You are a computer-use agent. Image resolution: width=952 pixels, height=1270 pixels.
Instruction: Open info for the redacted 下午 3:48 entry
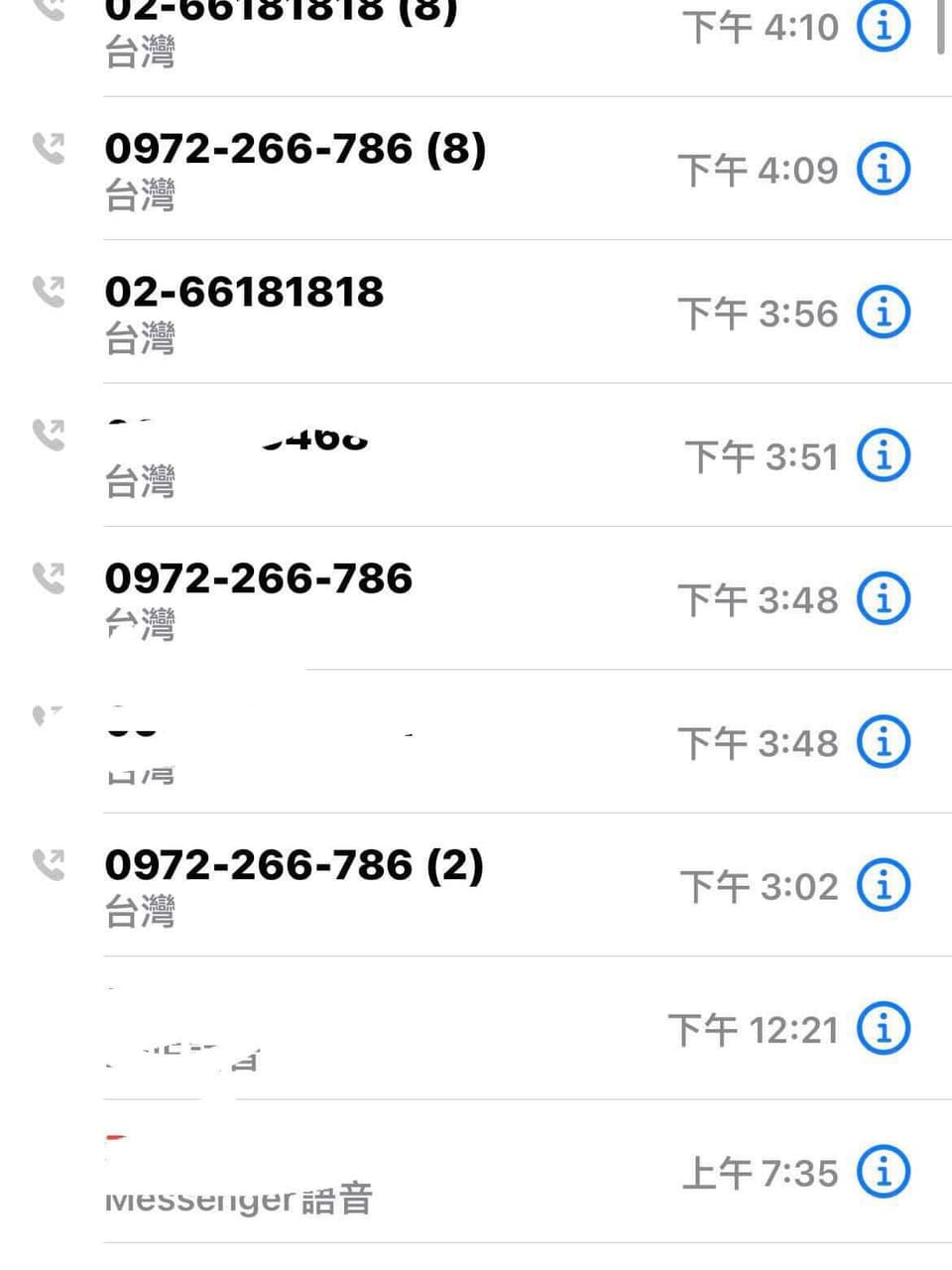[883, 742]
